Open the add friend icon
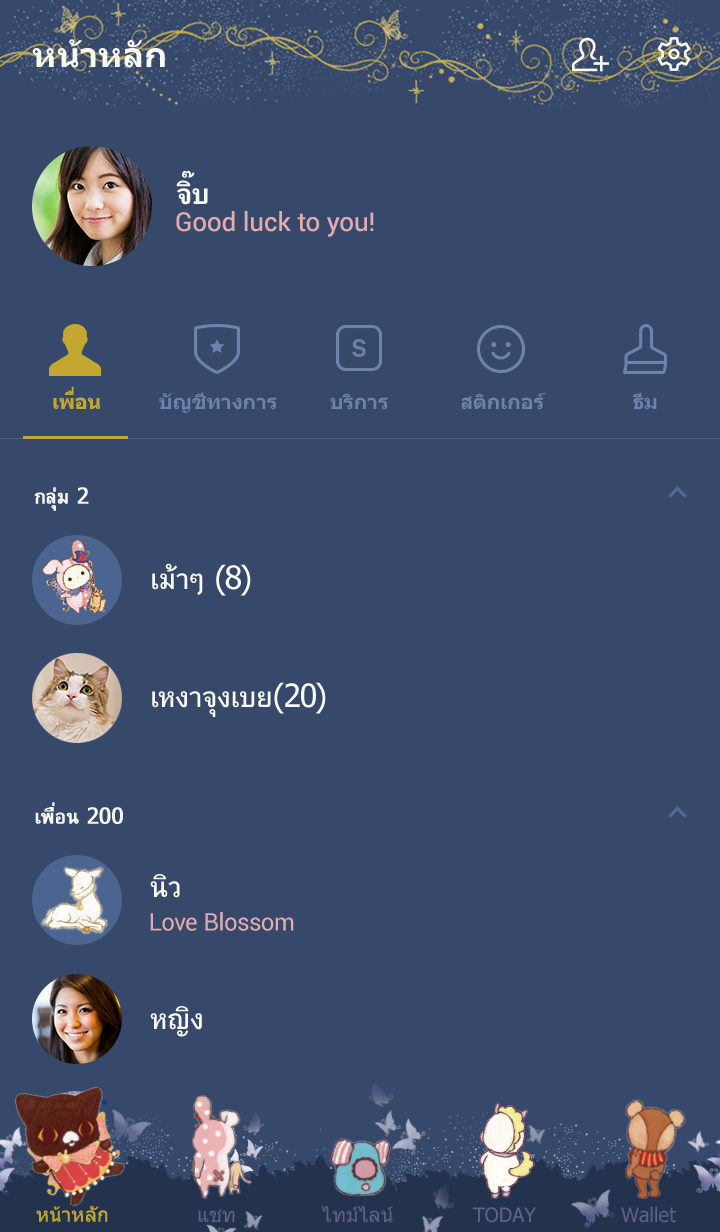 [x=589, y=56]
